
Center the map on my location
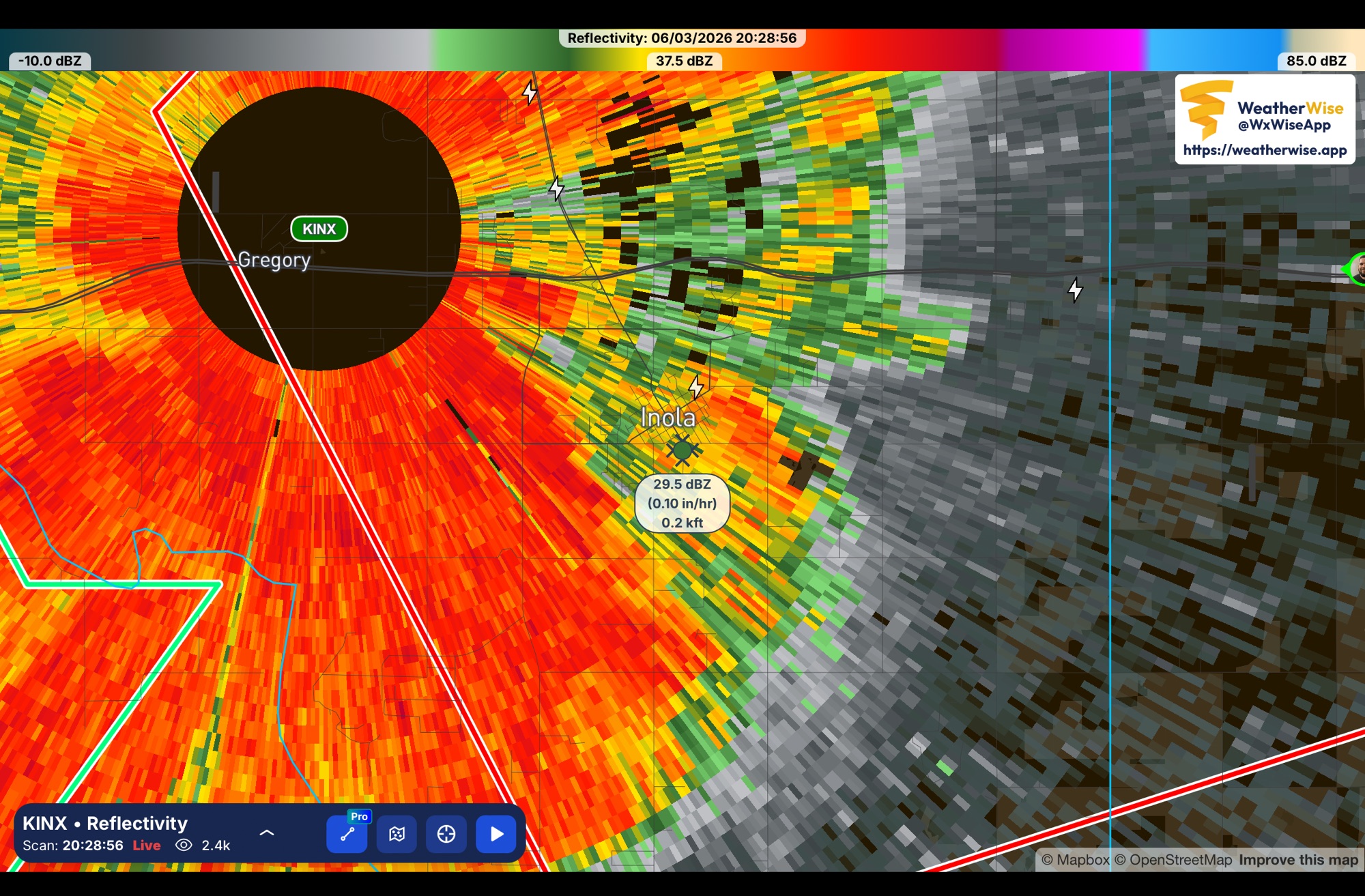coord(446,833)
